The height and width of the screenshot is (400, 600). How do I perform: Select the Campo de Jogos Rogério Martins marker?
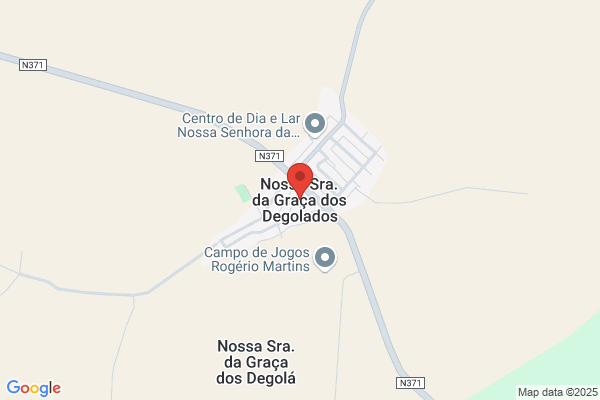point(325,258)
